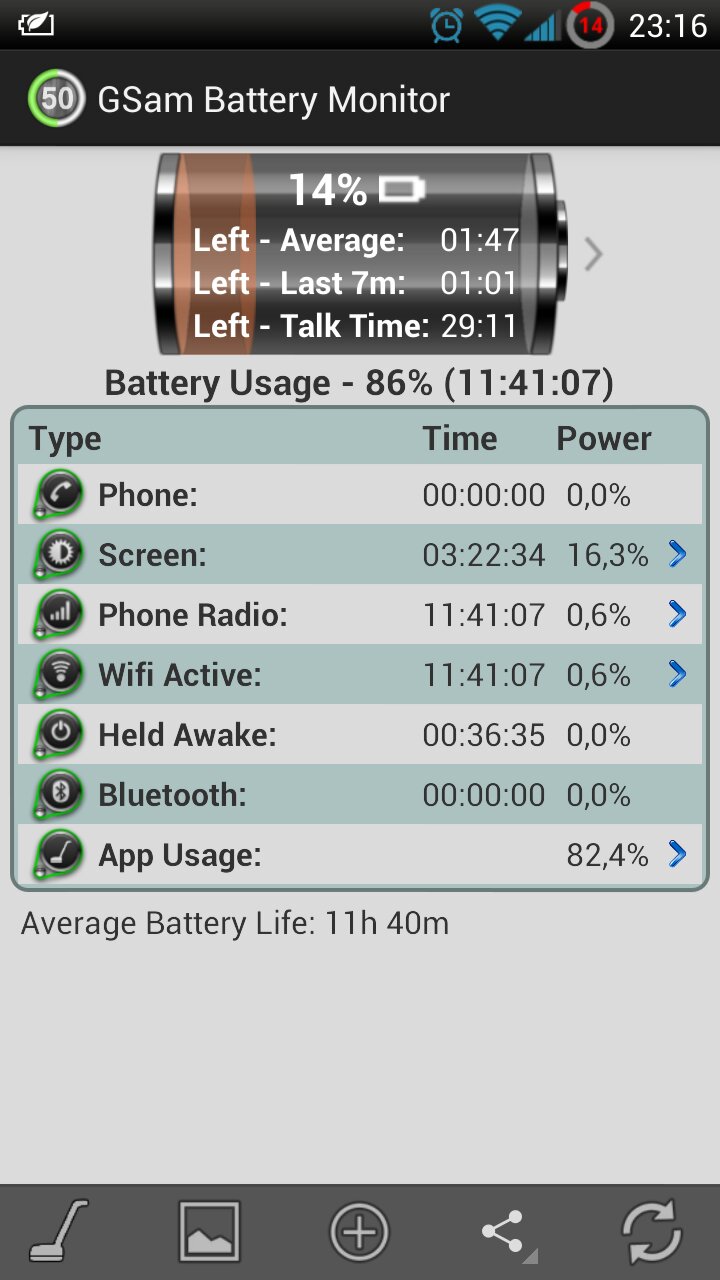Refresh the battery statistics
This screenshot has height=1280, width=720.
[x=651, y=1231]
